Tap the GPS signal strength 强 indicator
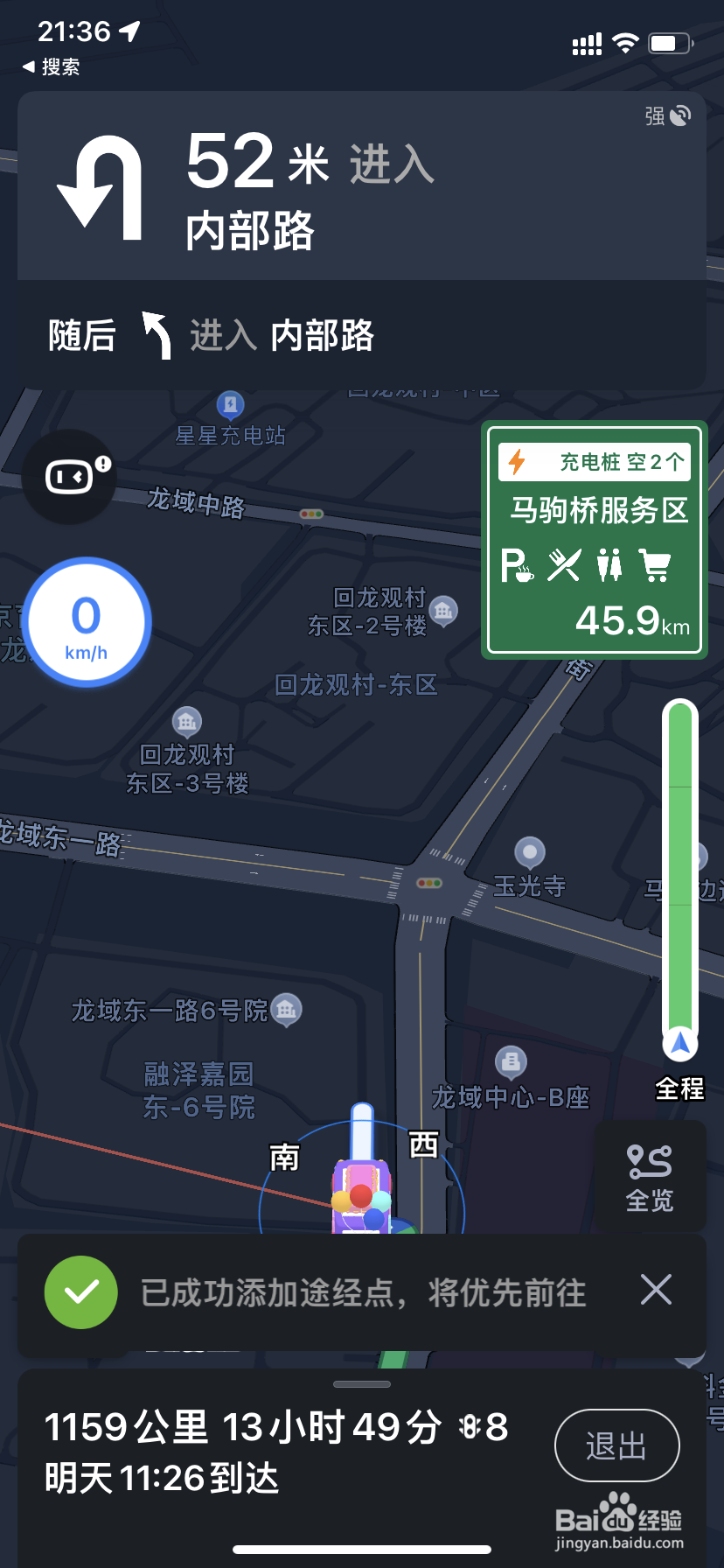 (666, 115)
